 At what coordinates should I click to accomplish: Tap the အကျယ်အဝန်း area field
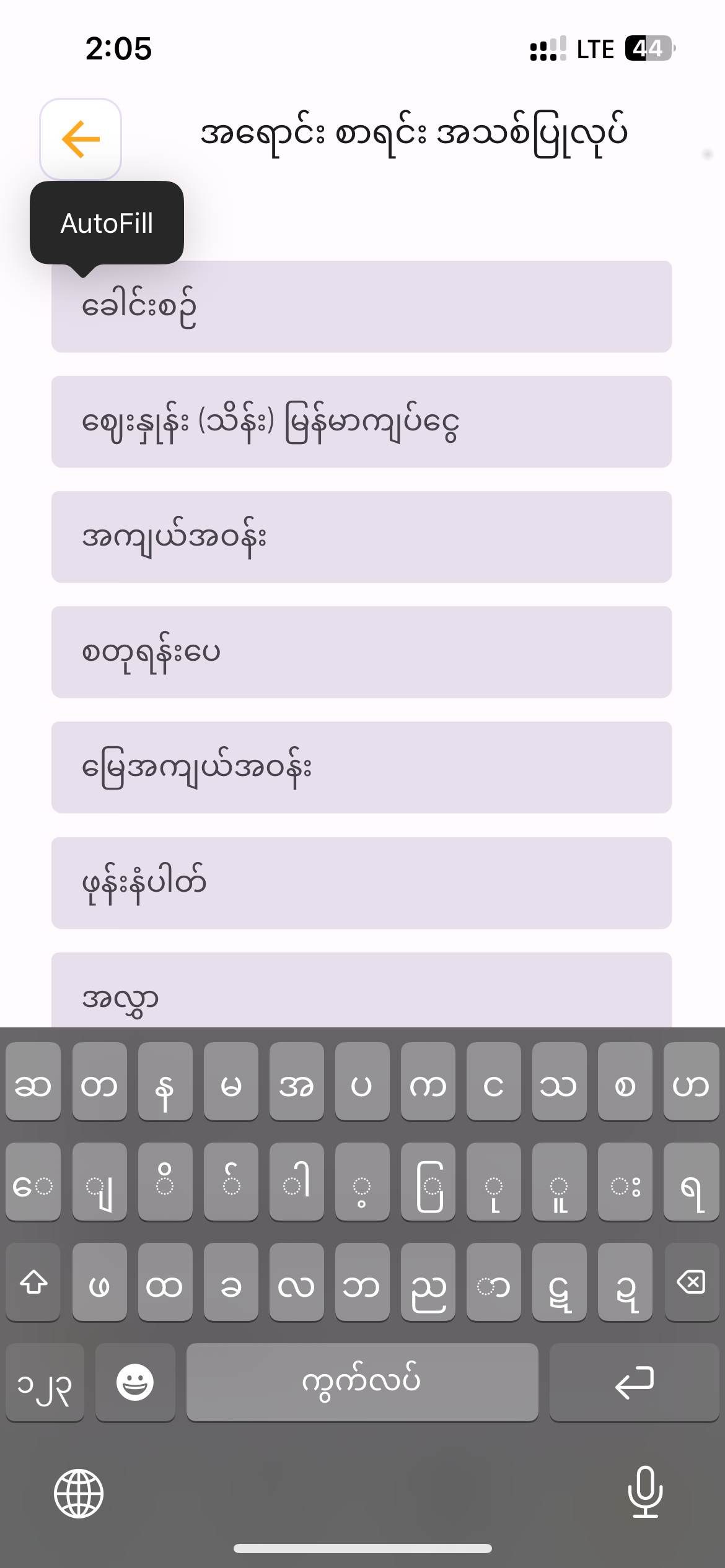coord(361,536)
